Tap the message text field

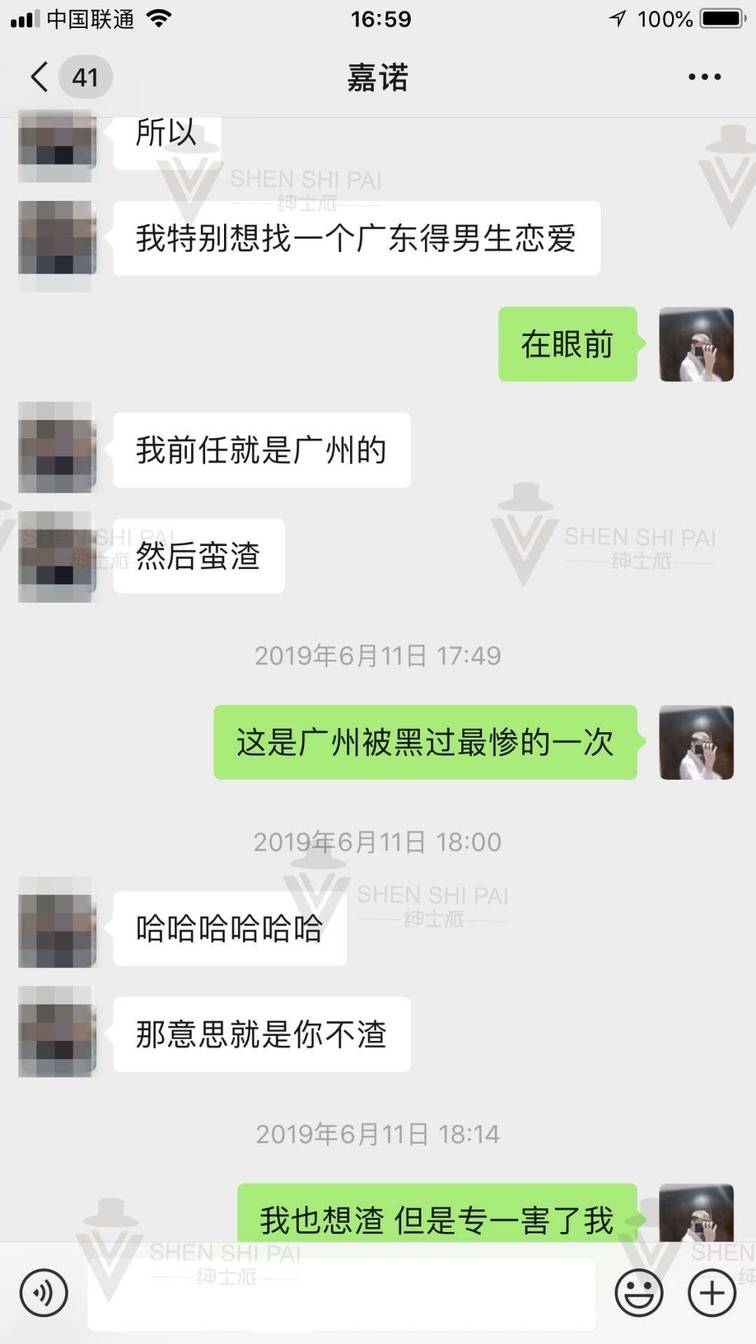tap(340, 1292)
